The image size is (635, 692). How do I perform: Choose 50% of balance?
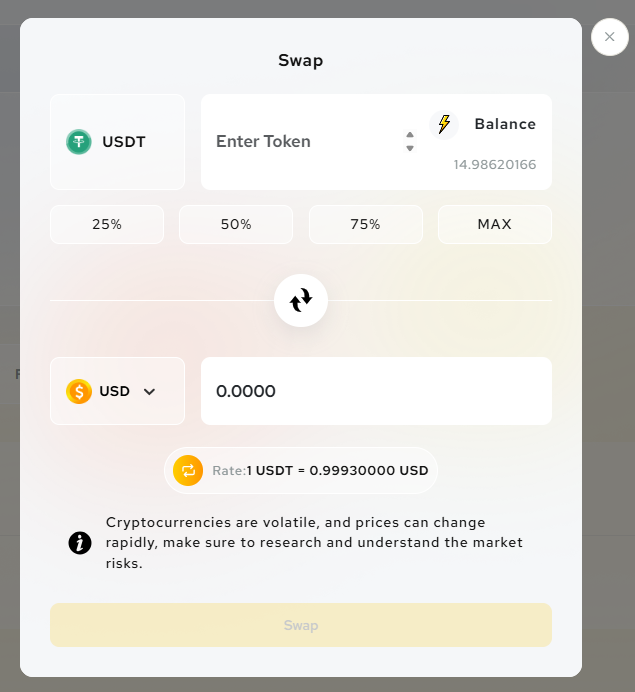[236, 224]
